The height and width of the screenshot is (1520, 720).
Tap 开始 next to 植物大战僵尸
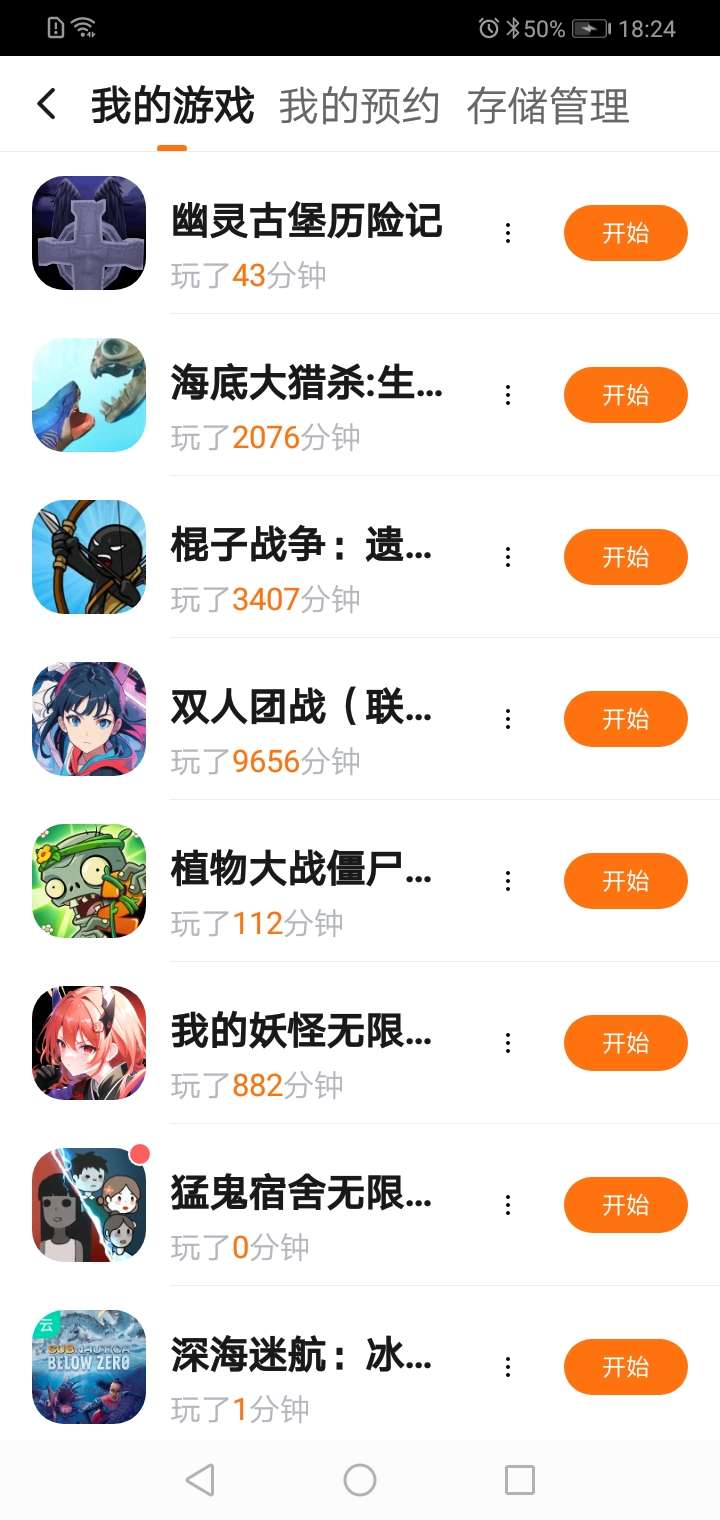(x=625, y=881)
